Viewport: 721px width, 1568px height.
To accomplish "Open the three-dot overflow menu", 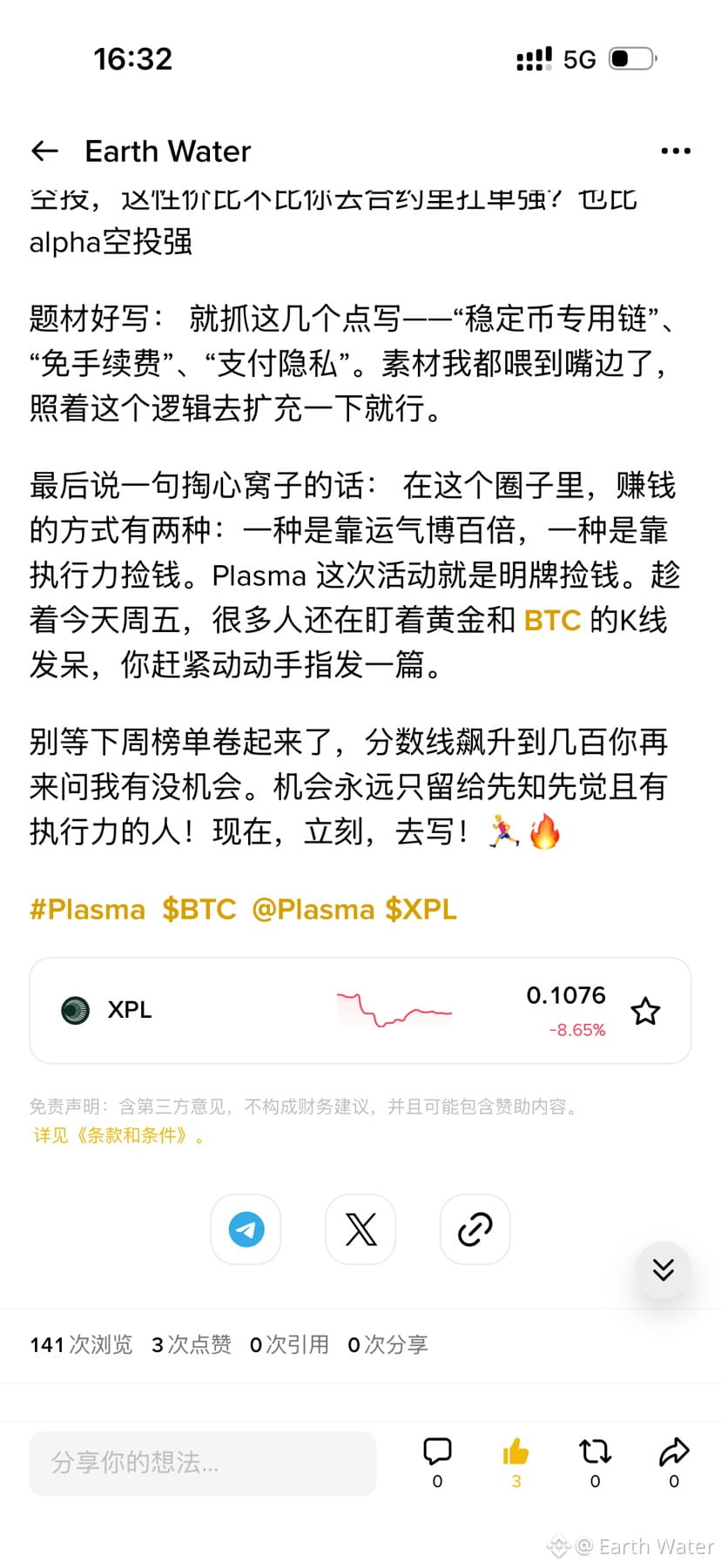I will 676,151.
